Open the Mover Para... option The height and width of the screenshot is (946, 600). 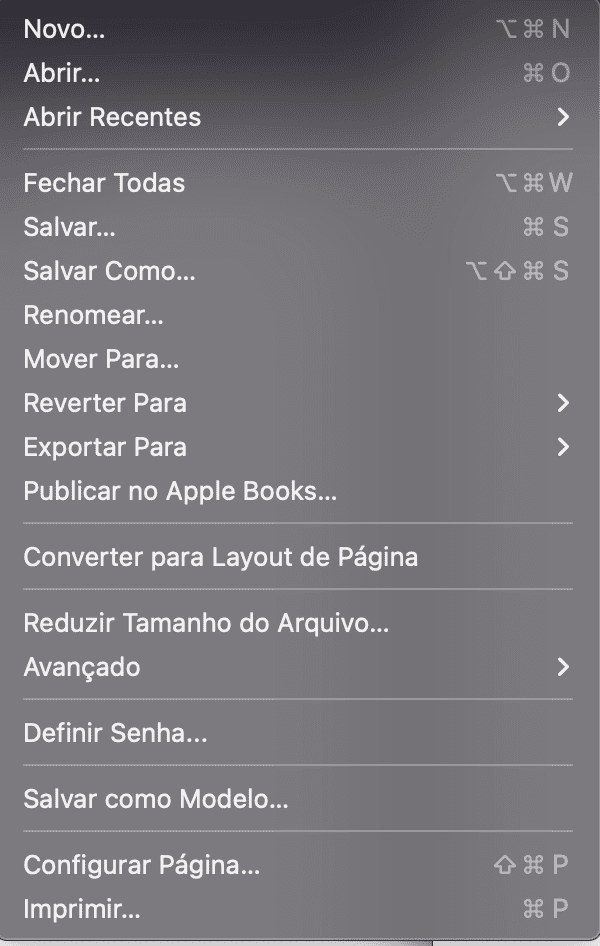pyautogui.click(x=101, y=359)
